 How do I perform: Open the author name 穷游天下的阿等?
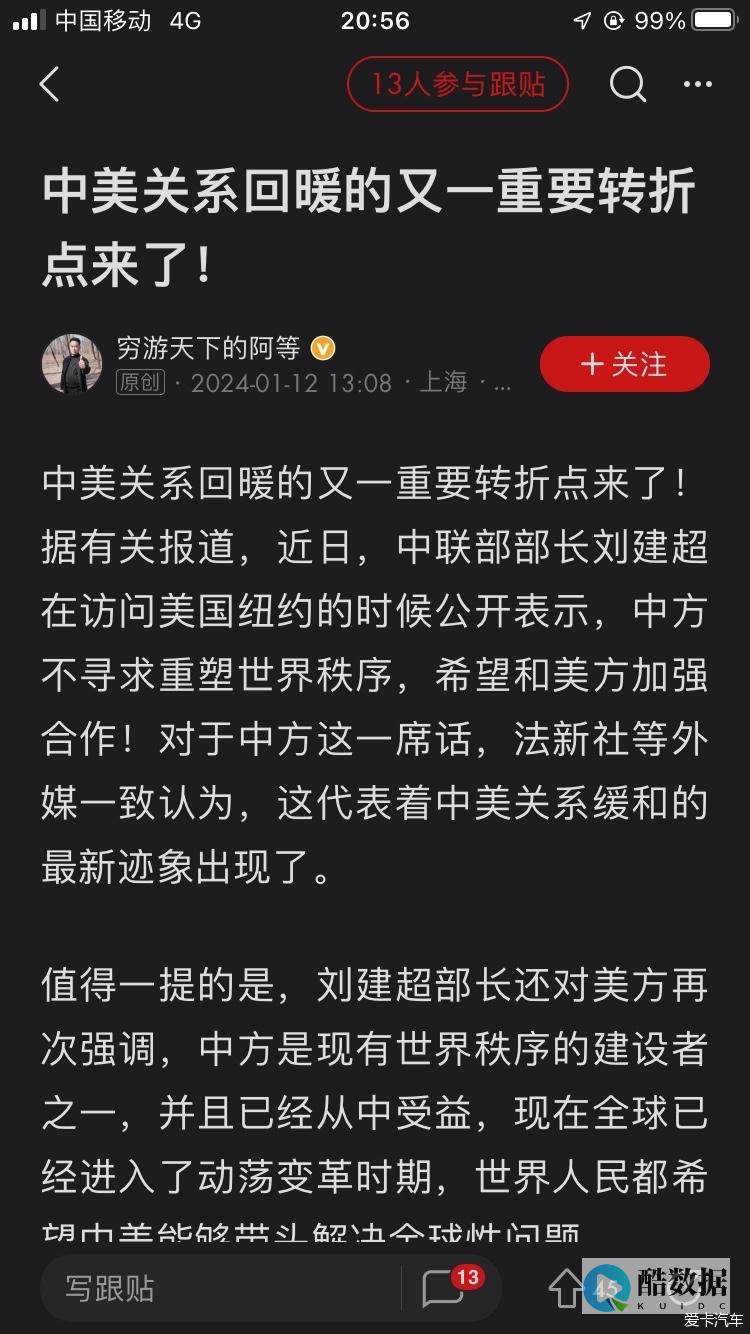pos(208,347)
